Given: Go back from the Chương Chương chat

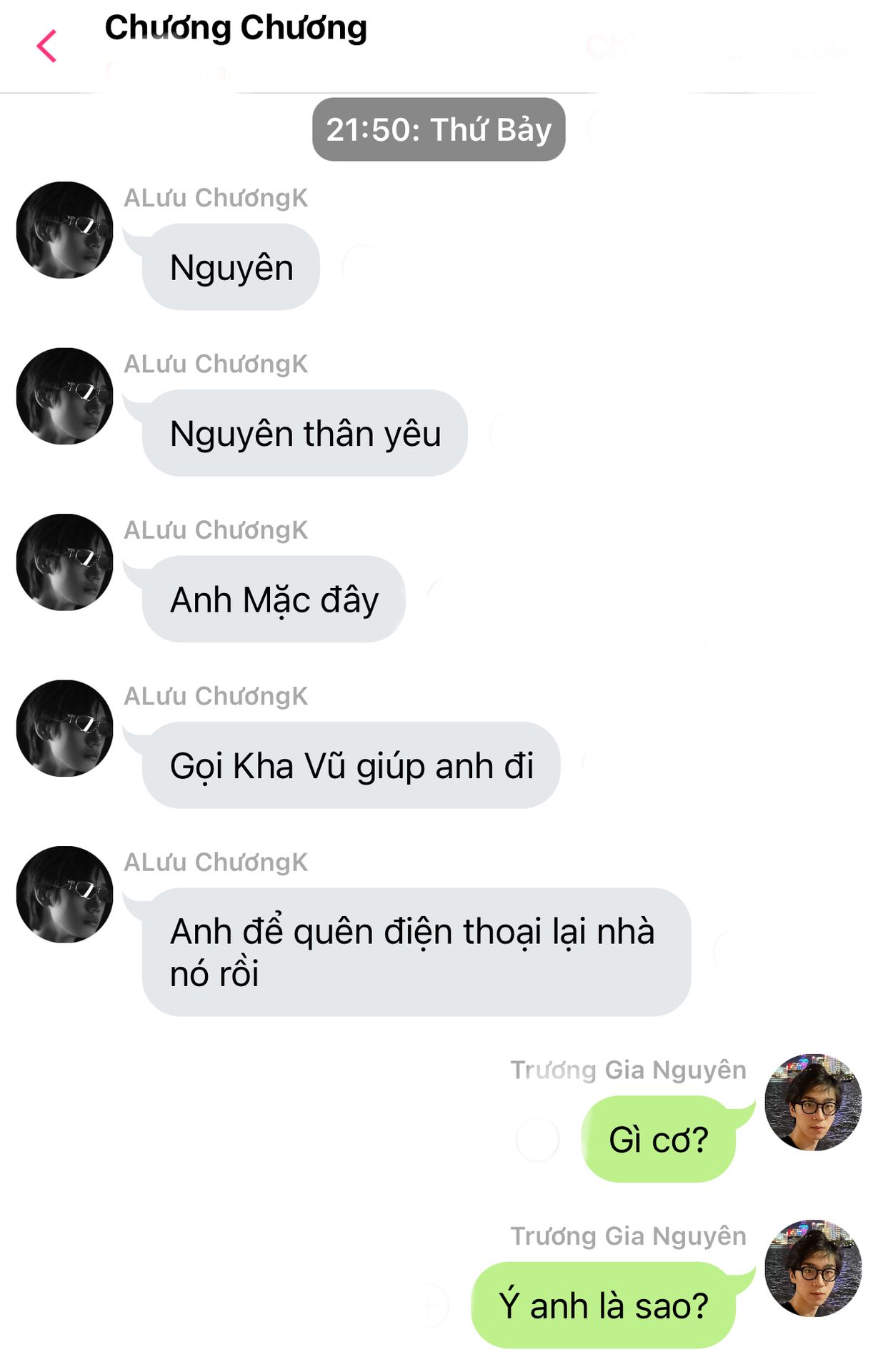Looking at the screenshot, I should pos(46,46).
